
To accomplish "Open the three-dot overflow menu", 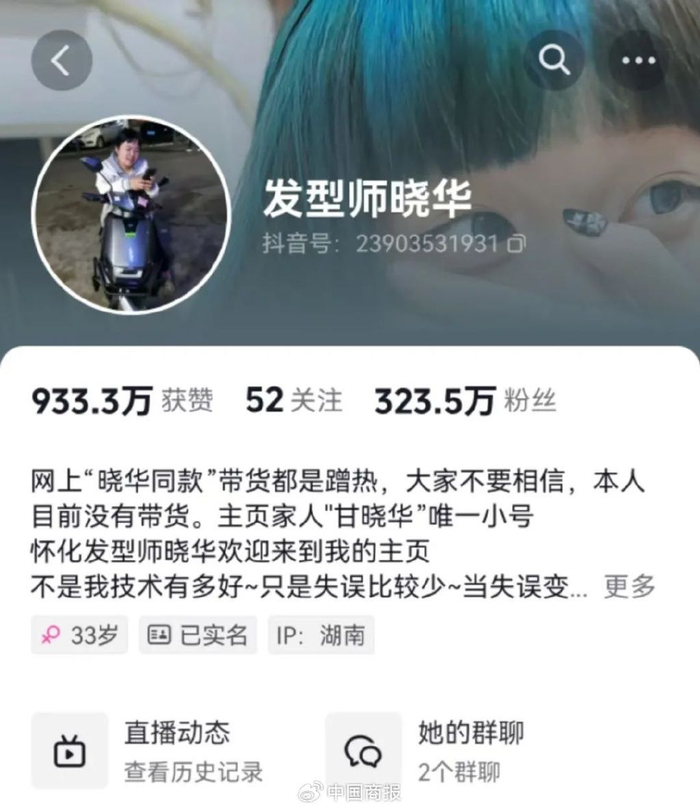I will tap(638, 60).
